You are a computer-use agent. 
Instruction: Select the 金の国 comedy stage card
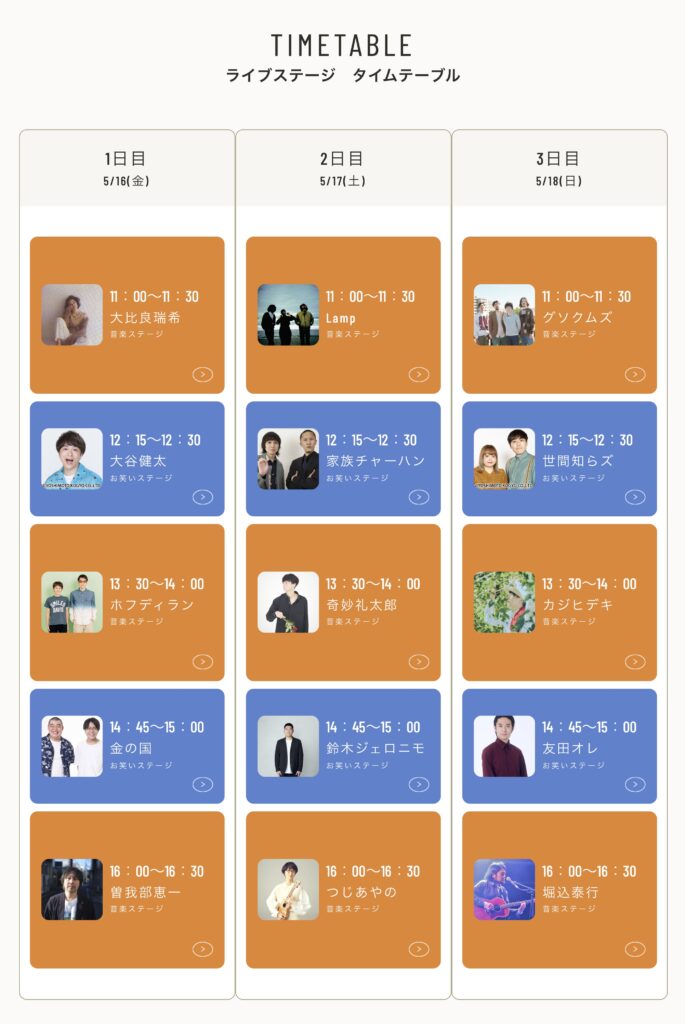[127, 746]
